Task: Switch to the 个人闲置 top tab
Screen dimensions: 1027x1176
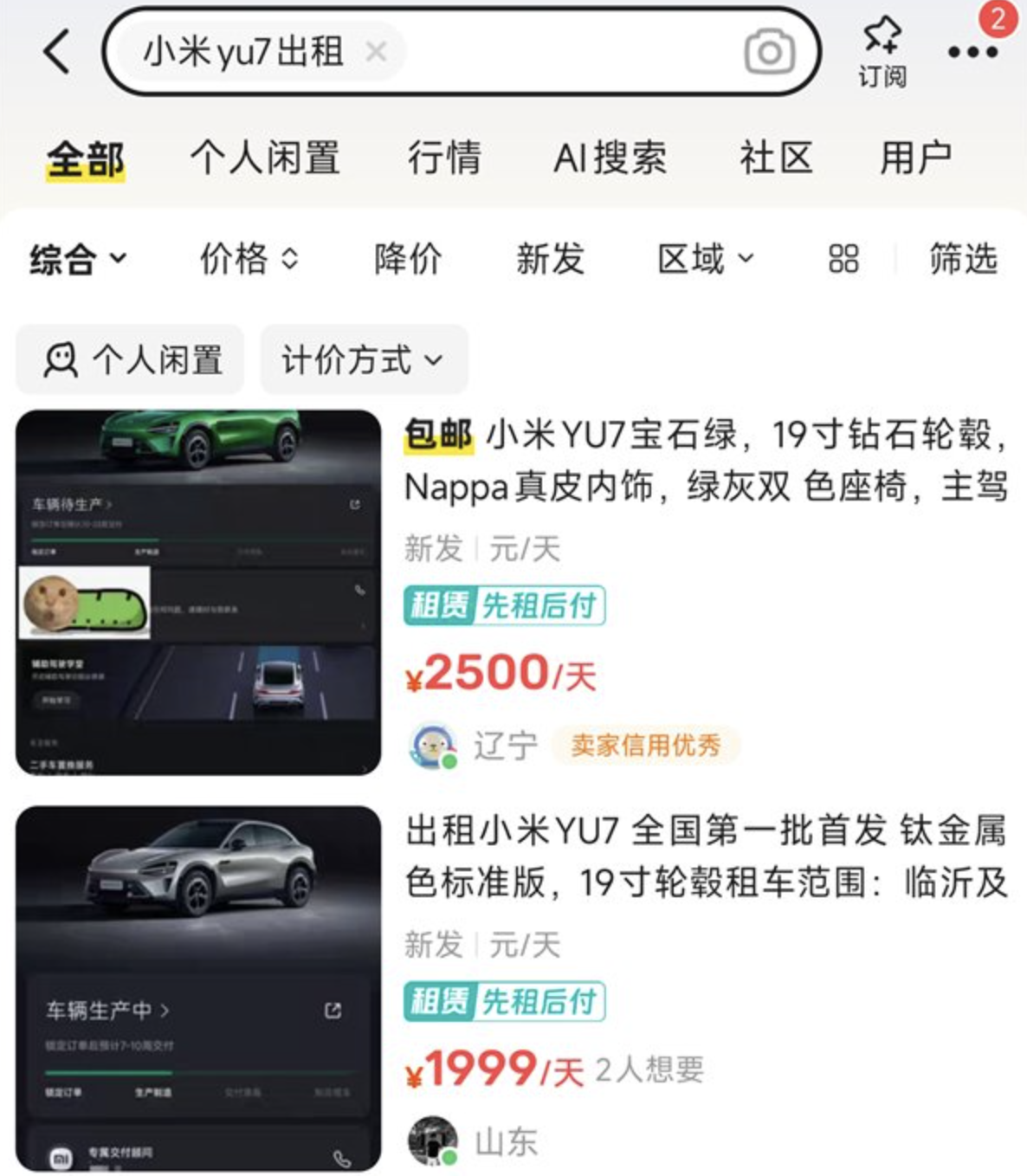Action: (x=265, y=158)
